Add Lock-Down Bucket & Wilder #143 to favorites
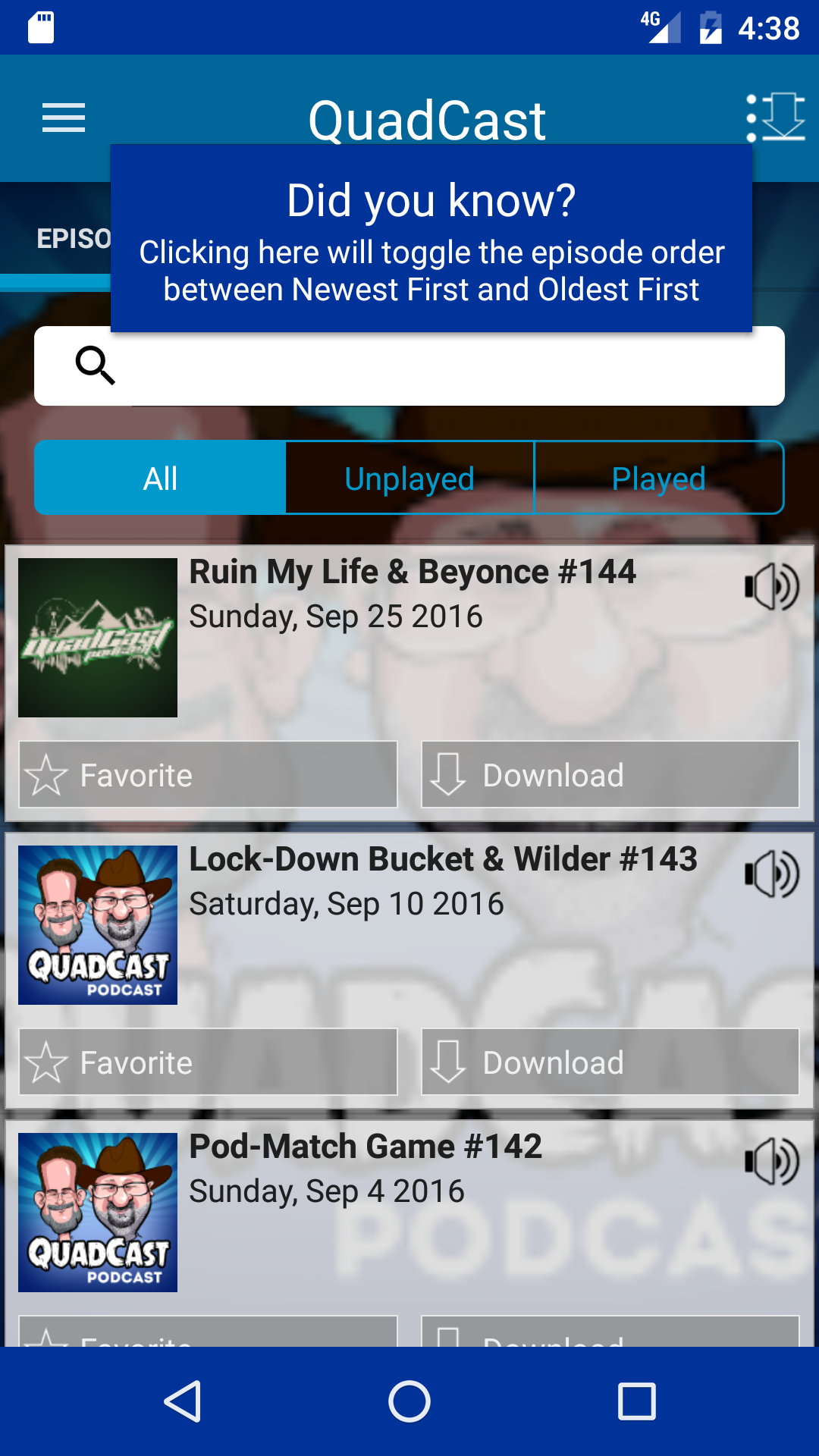The width and height of the screenshot is (819, 1456). pos(208,1062)
